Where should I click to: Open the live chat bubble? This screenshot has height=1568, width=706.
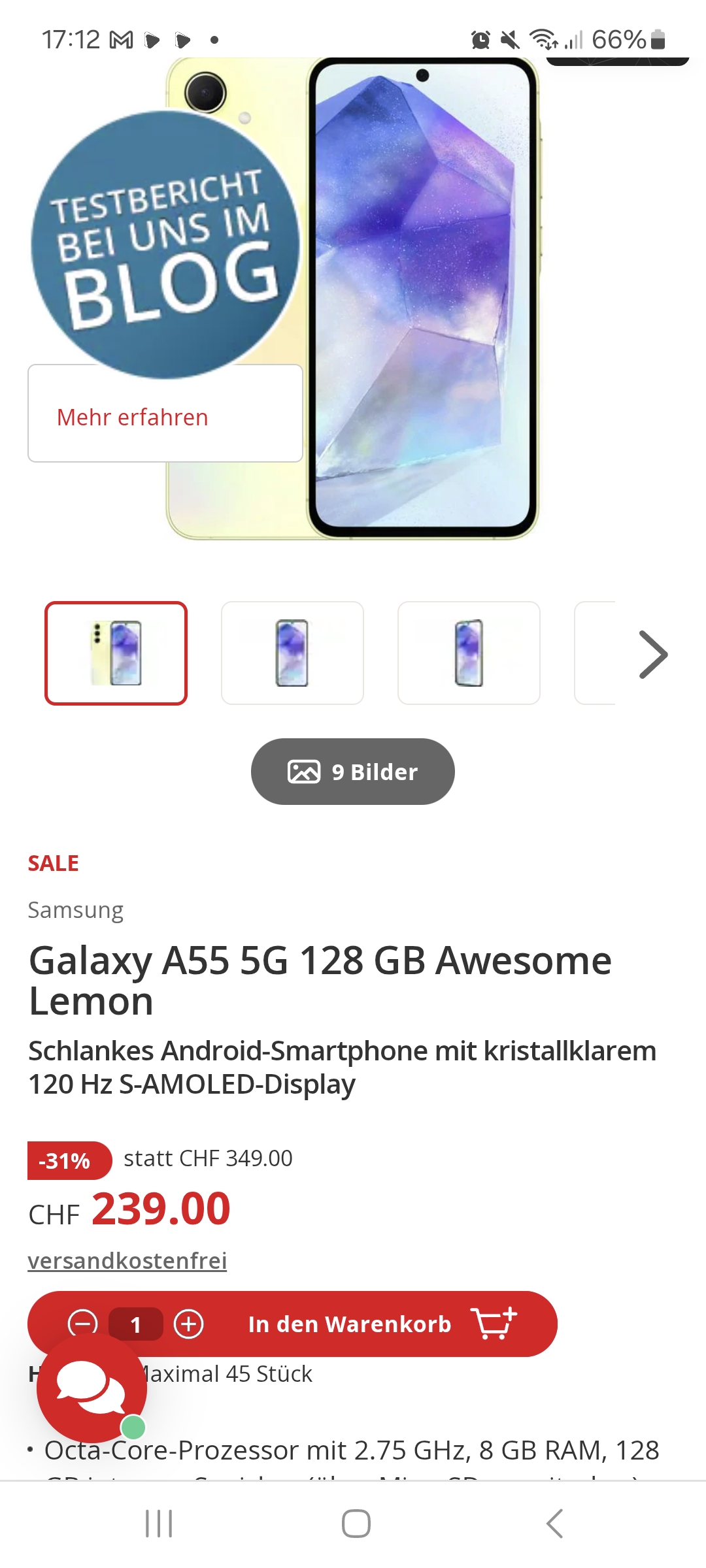click(x=92, y=1390)
